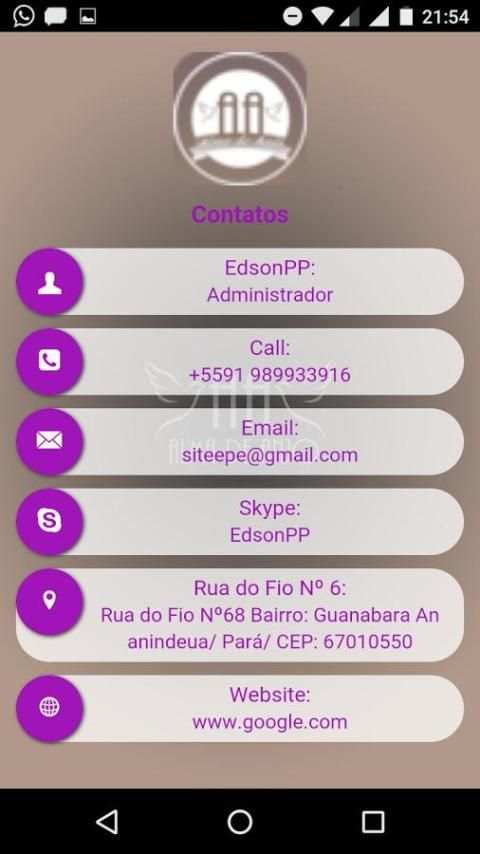Open Skype contact EdsonPP
Screen dimensions: 480x854
pyautogui.click(x=240, y=521)
